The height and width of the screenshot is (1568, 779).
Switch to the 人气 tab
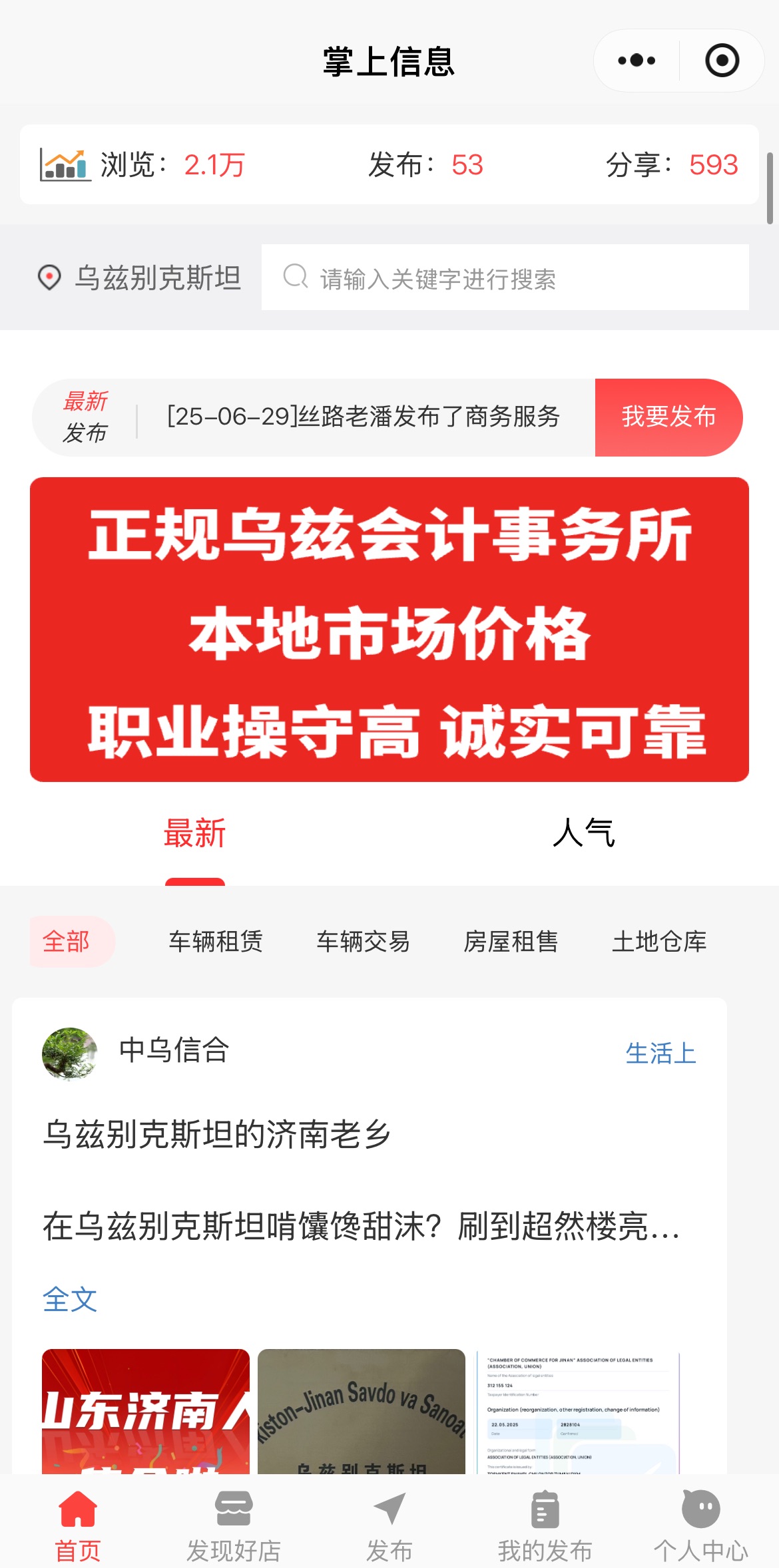tap(583, 833)
